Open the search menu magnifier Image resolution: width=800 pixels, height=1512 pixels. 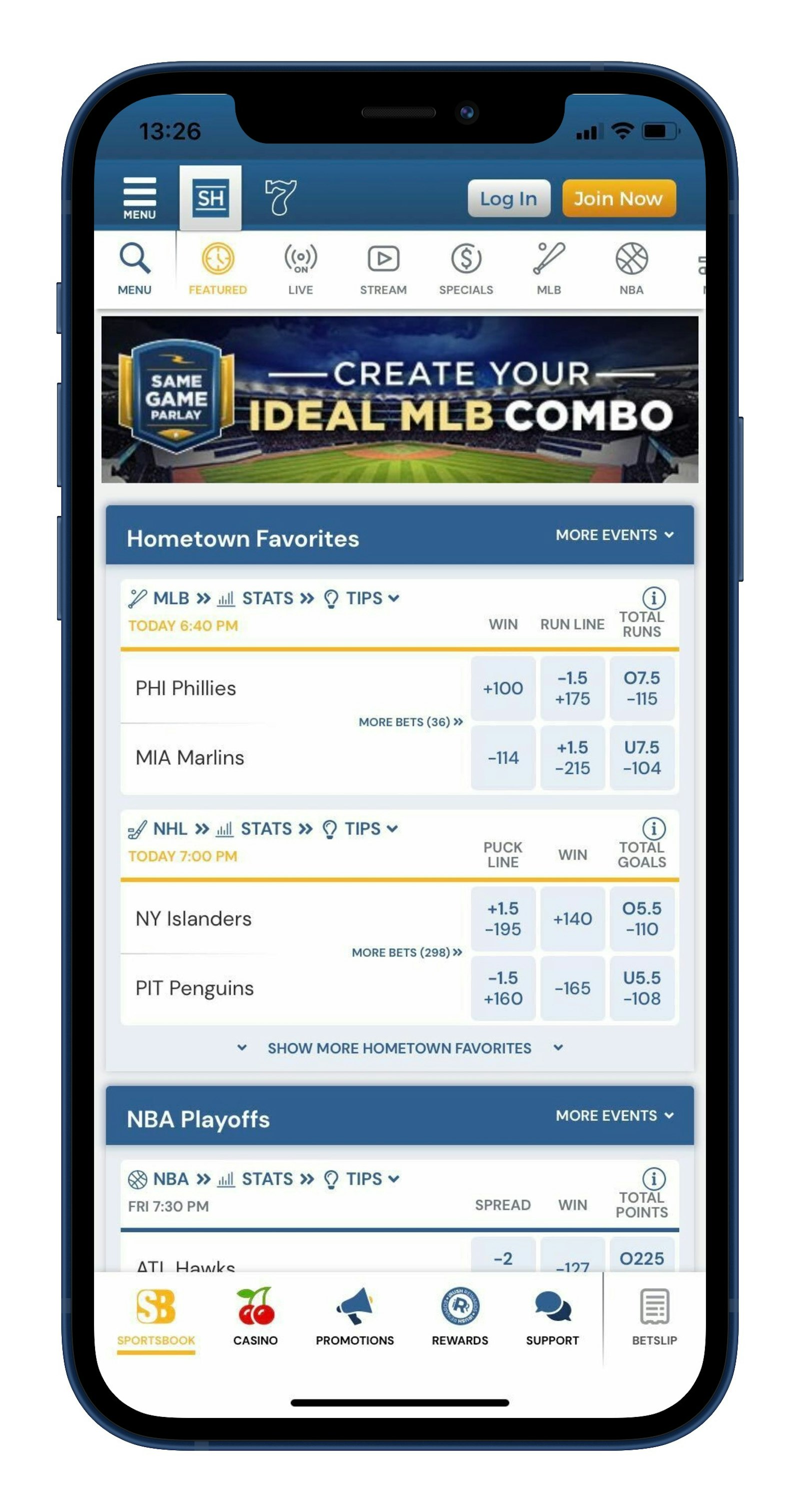[x=134, y=267]
